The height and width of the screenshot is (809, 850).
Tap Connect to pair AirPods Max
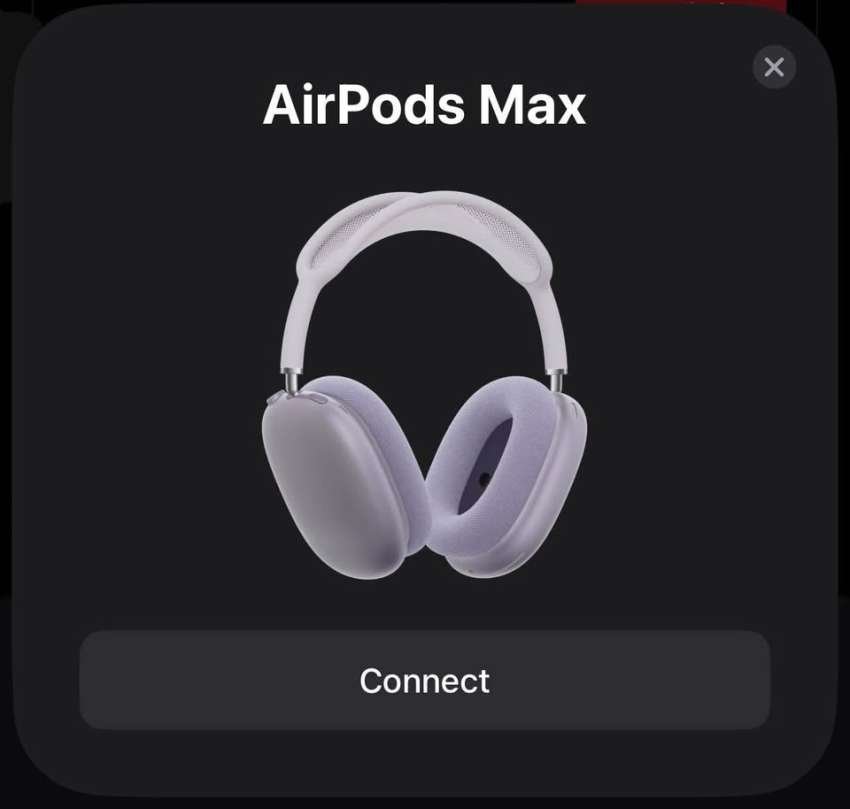coord(424,680)
